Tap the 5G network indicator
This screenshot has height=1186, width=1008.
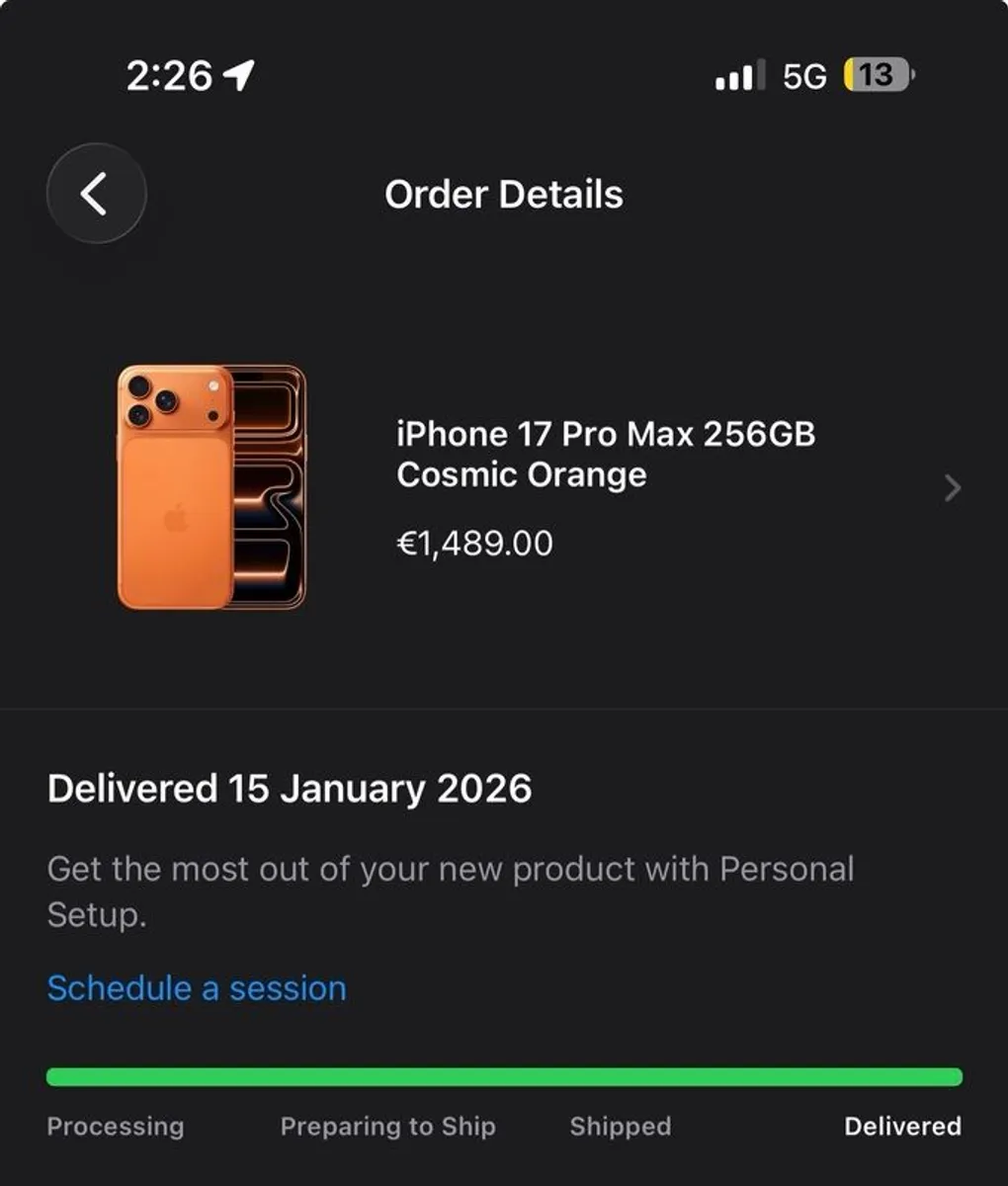click(805, 75)
